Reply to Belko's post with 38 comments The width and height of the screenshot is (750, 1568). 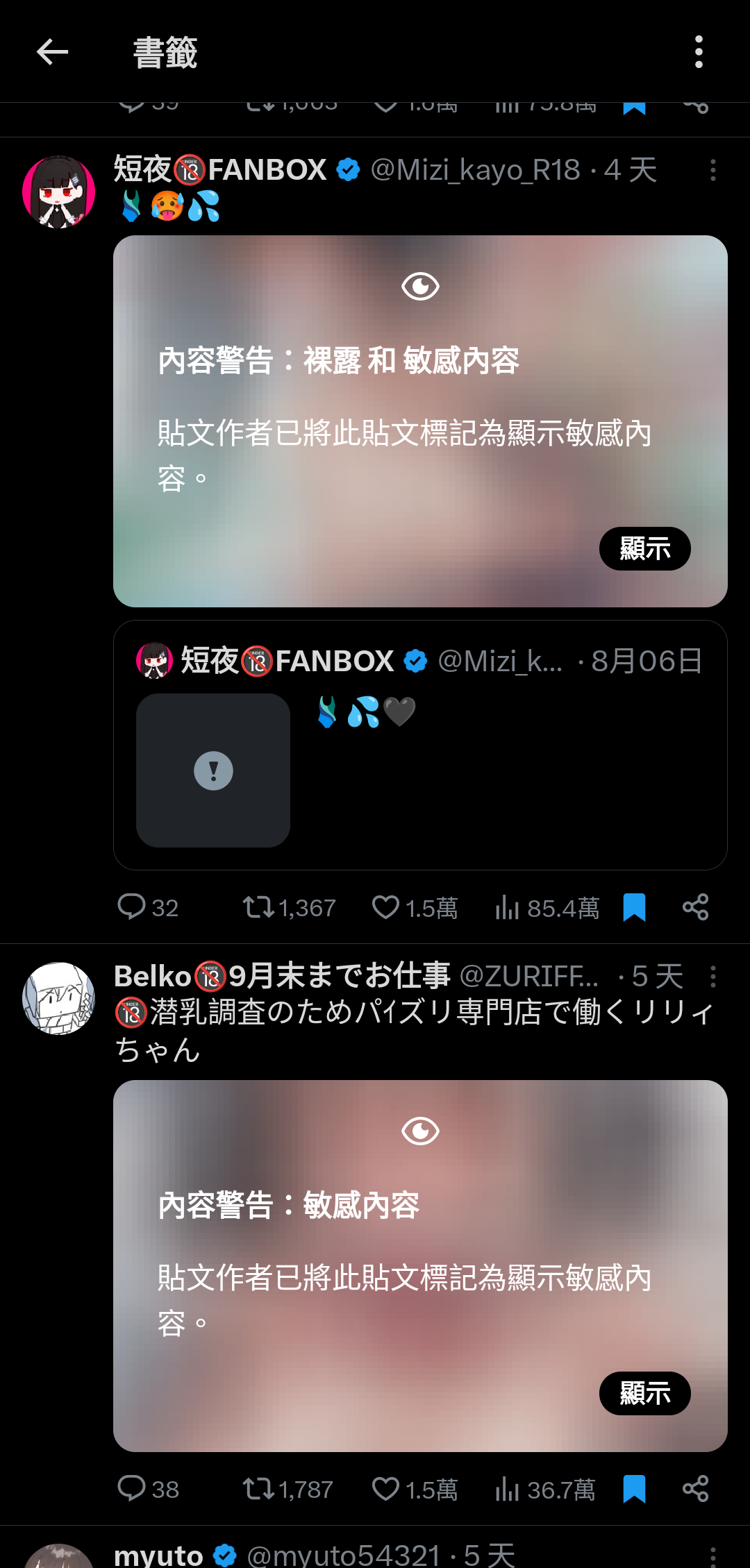pyautogui.click(x=148, y=1489)
